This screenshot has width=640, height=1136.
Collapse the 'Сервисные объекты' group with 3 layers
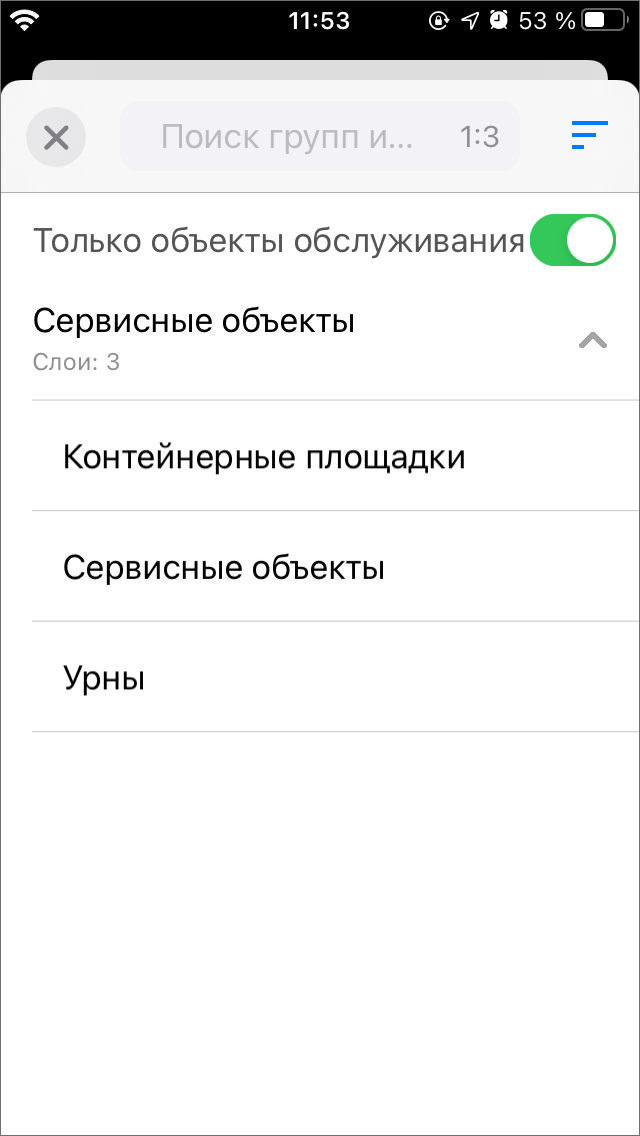coord(592,341)
